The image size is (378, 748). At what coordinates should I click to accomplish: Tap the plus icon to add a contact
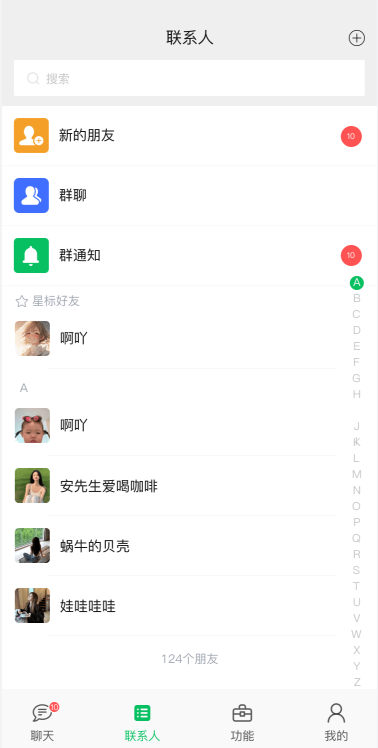tap(357, 38)
